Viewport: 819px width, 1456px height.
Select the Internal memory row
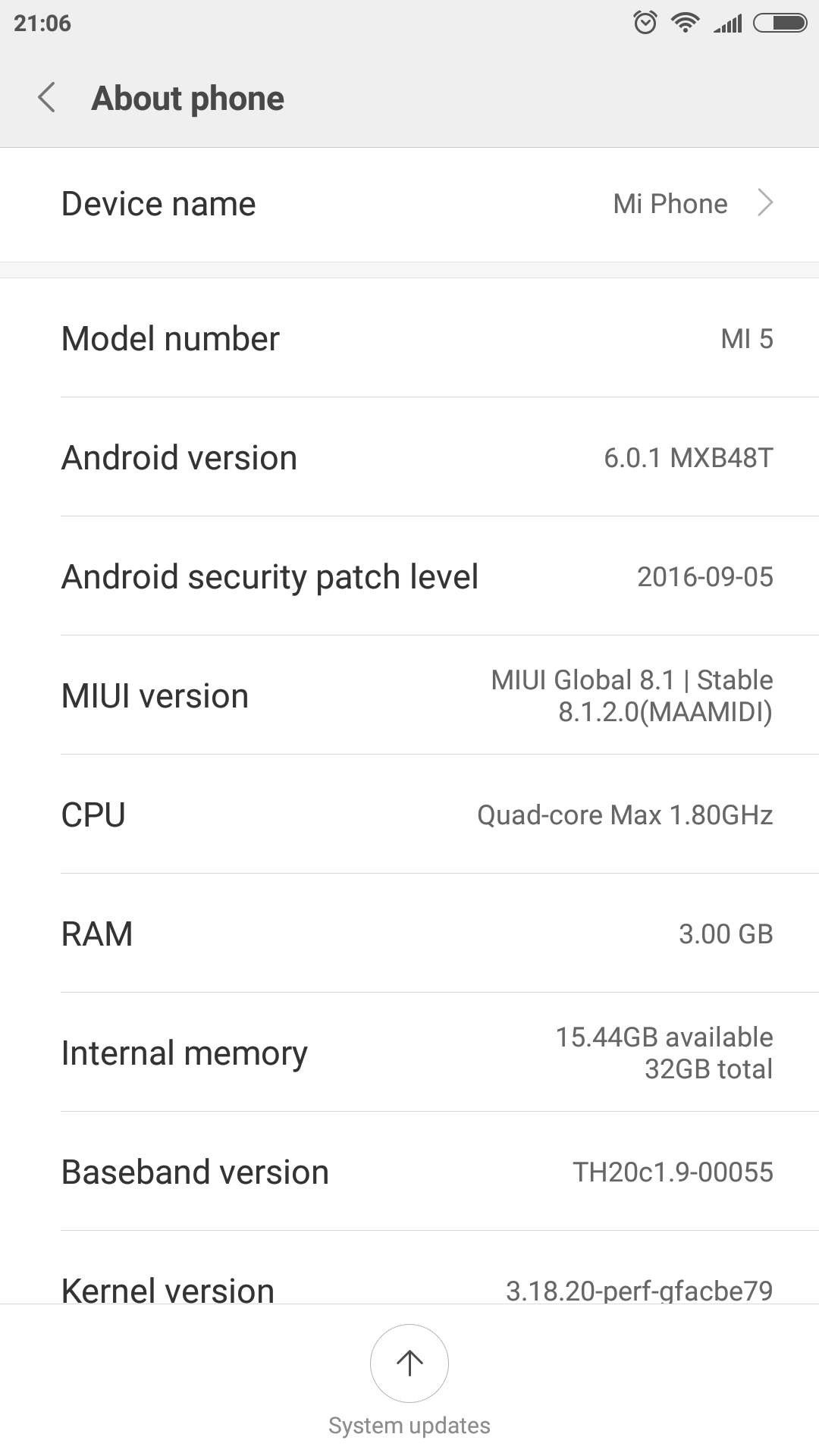(x=409, y=1053)
